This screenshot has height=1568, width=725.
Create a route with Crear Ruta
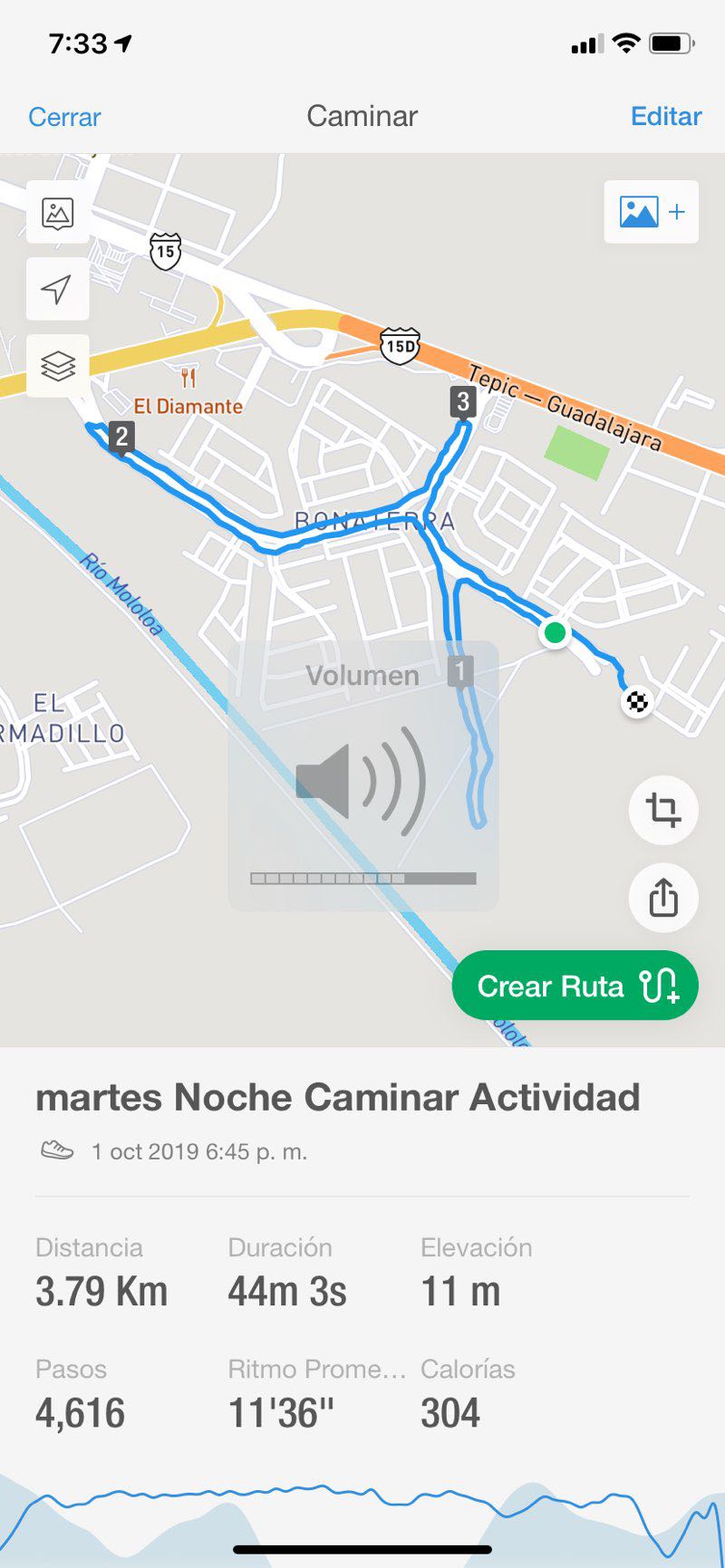[575, 986]
